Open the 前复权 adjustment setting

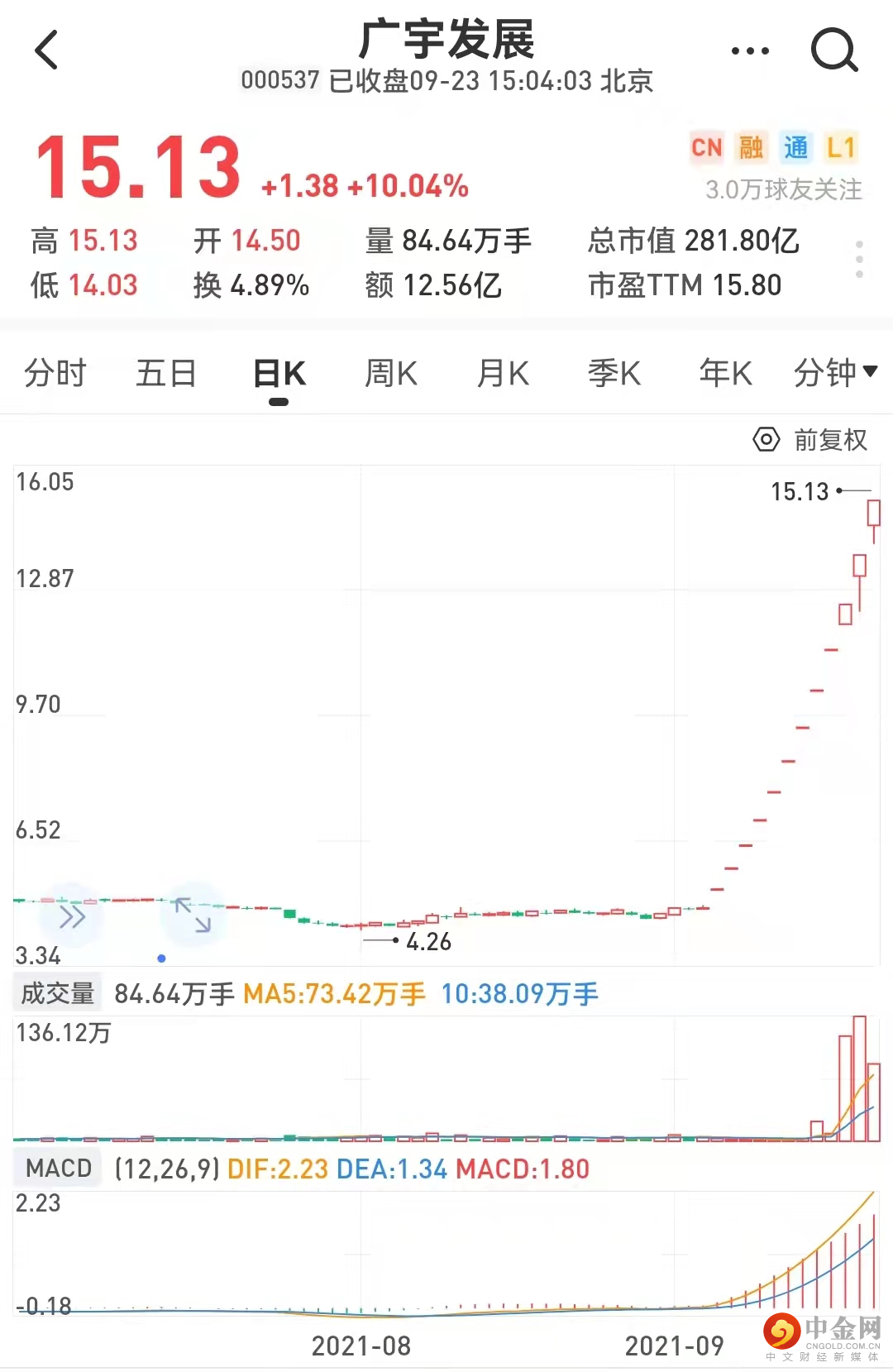click(810, 440)
